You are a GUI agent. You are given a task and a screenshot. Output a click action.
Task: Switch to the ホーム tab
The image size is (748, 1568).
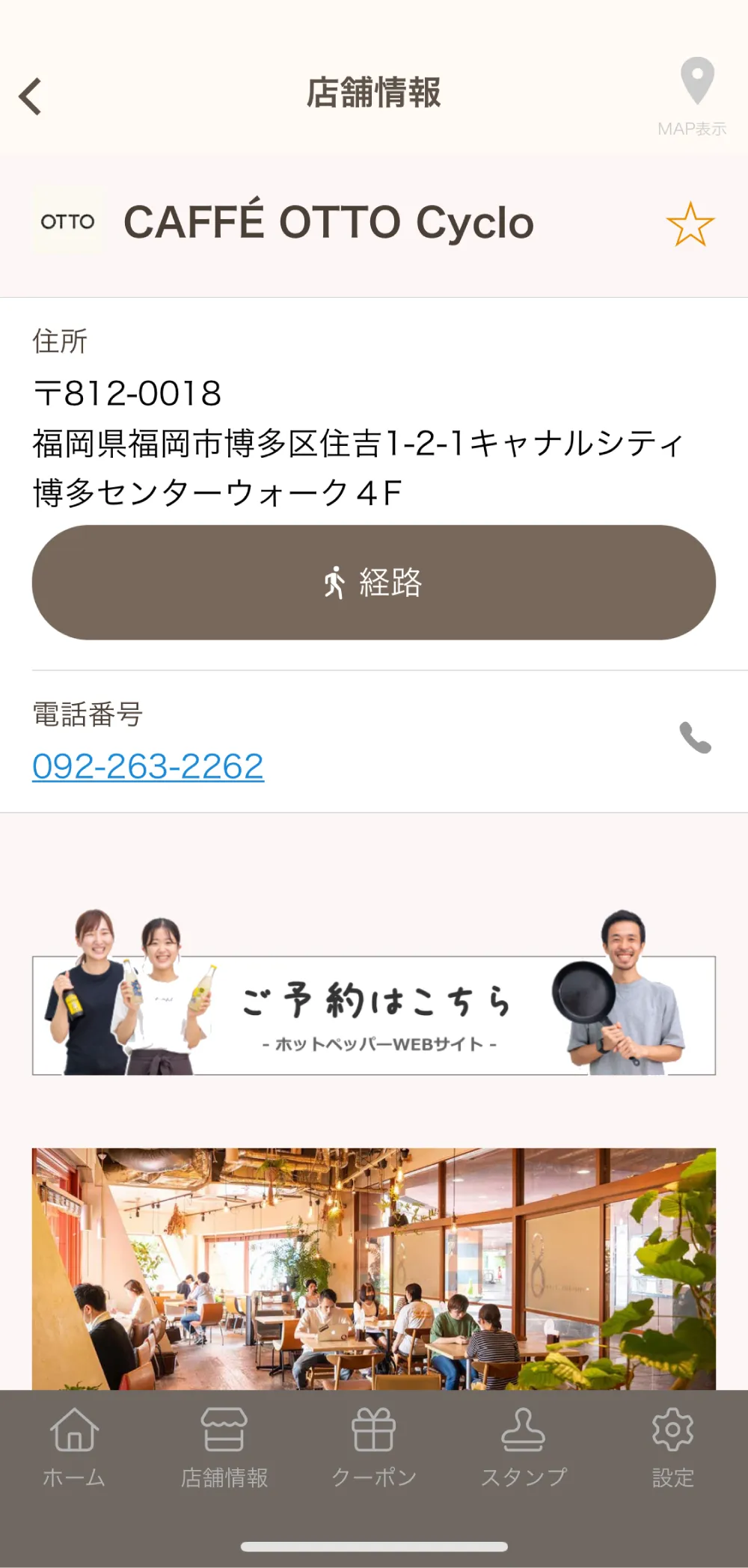click(74, 1448)
